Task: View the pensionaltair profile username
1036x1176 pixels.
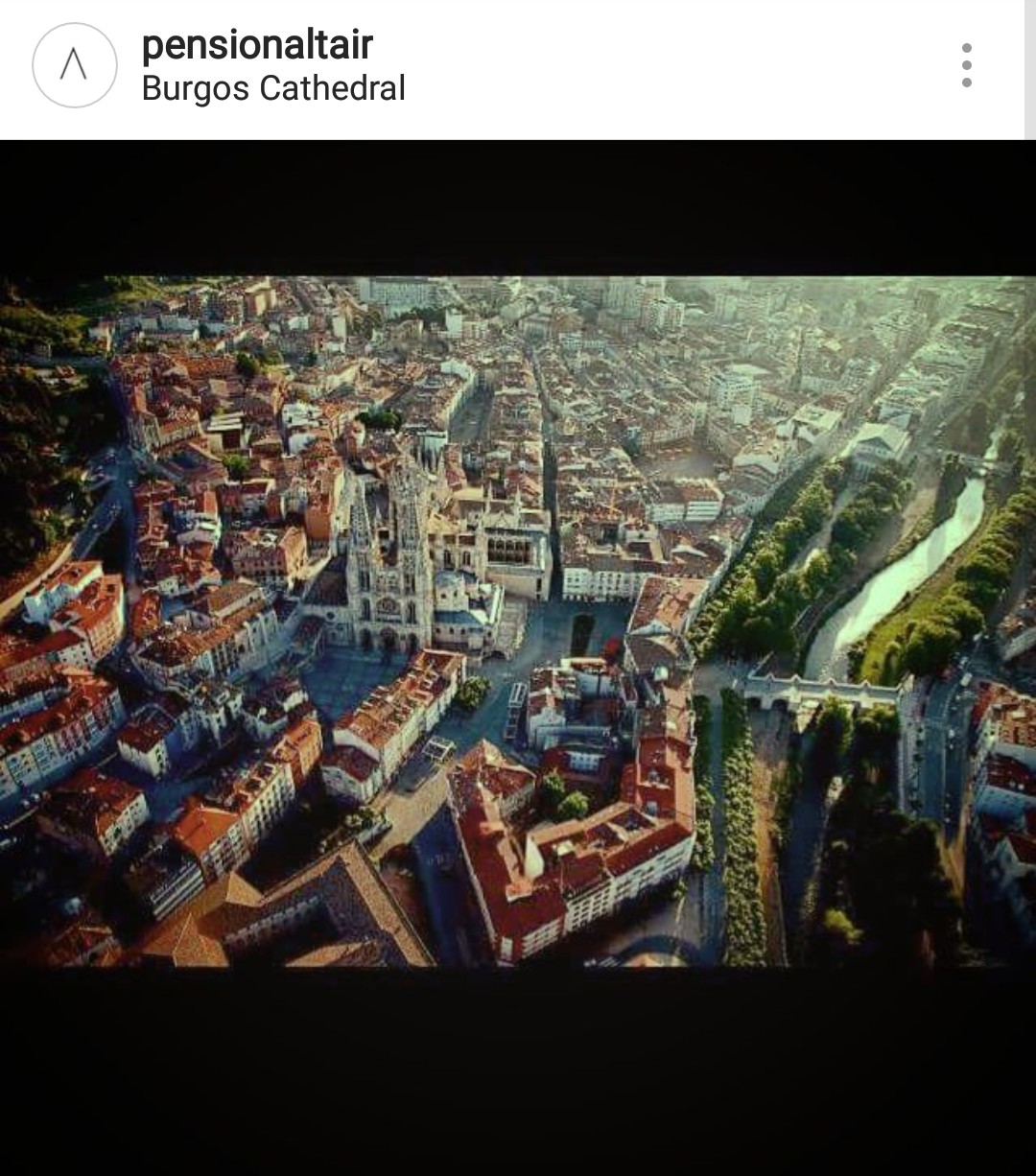Action: pyautogui.click(x=257, y=45)
